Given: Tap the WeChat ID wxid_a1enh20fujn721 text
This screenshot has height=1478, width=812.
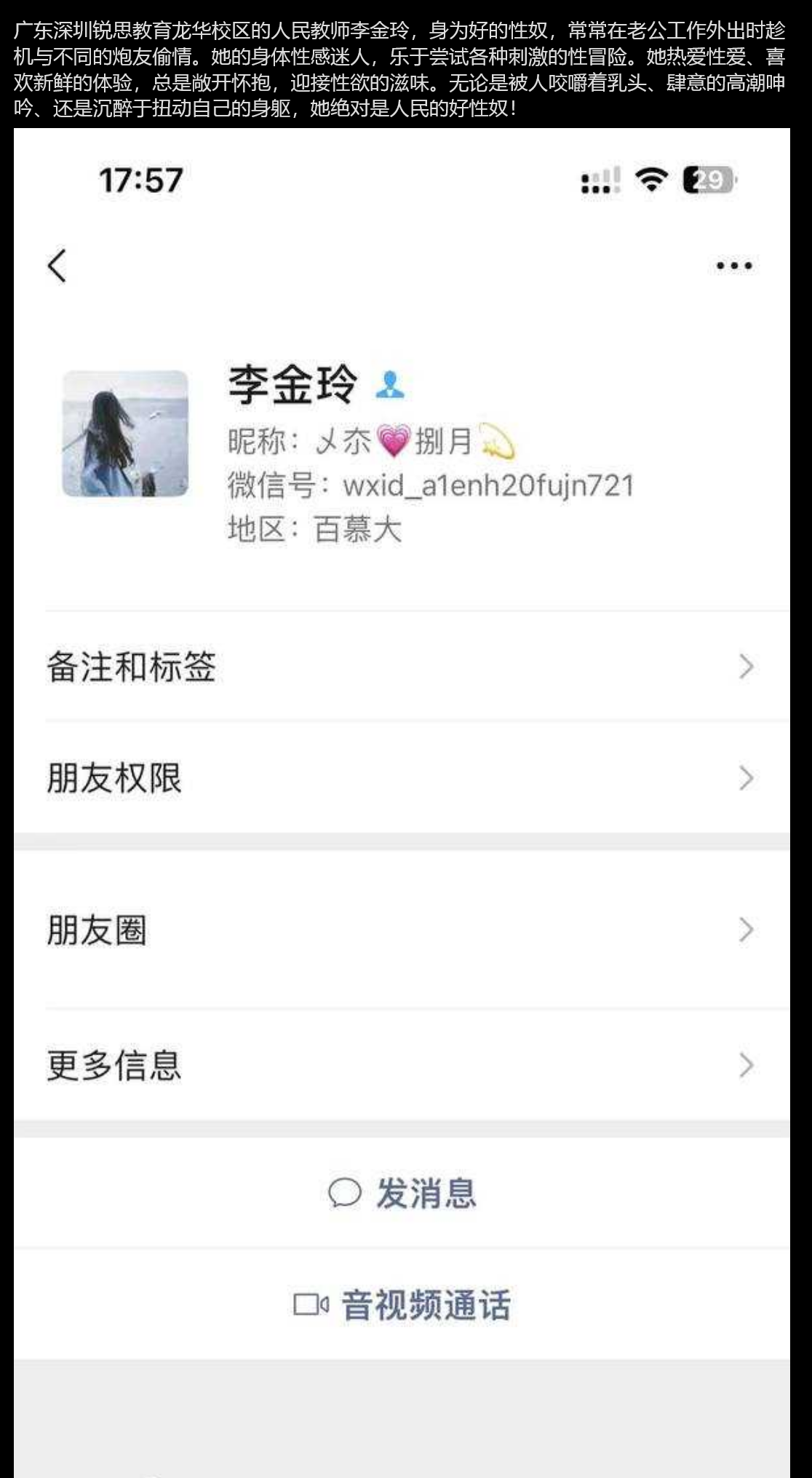Looking at the screenshot, I should 489,484.
